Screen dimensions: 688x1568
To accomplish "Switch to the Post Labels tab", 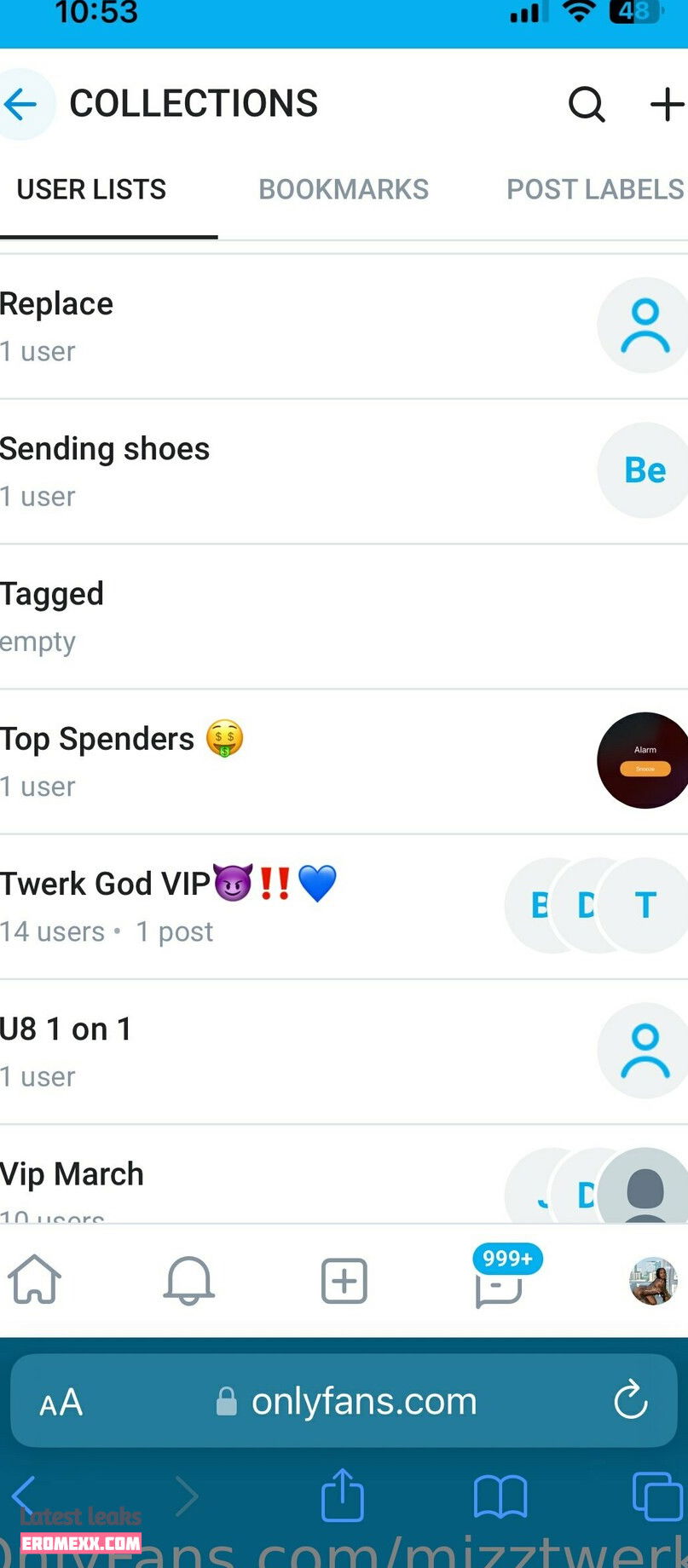I will click(595, 189).
